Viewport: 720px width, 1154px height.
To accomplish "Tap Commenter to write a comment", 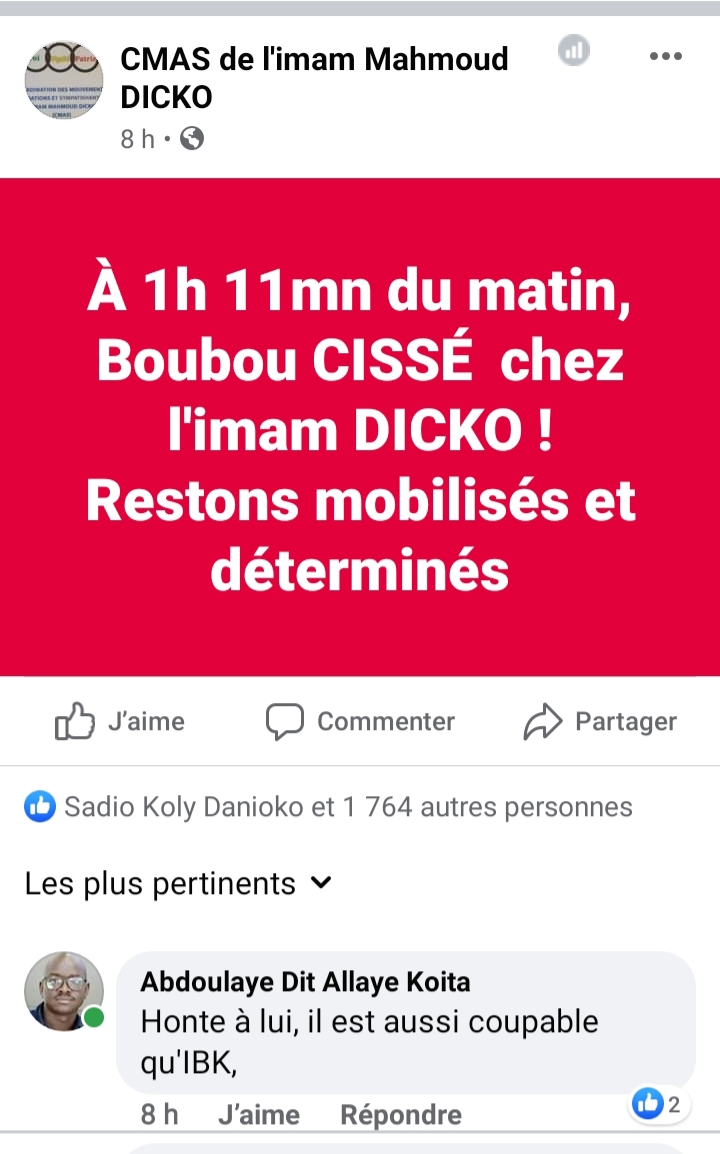I will (x=360, y=721).
